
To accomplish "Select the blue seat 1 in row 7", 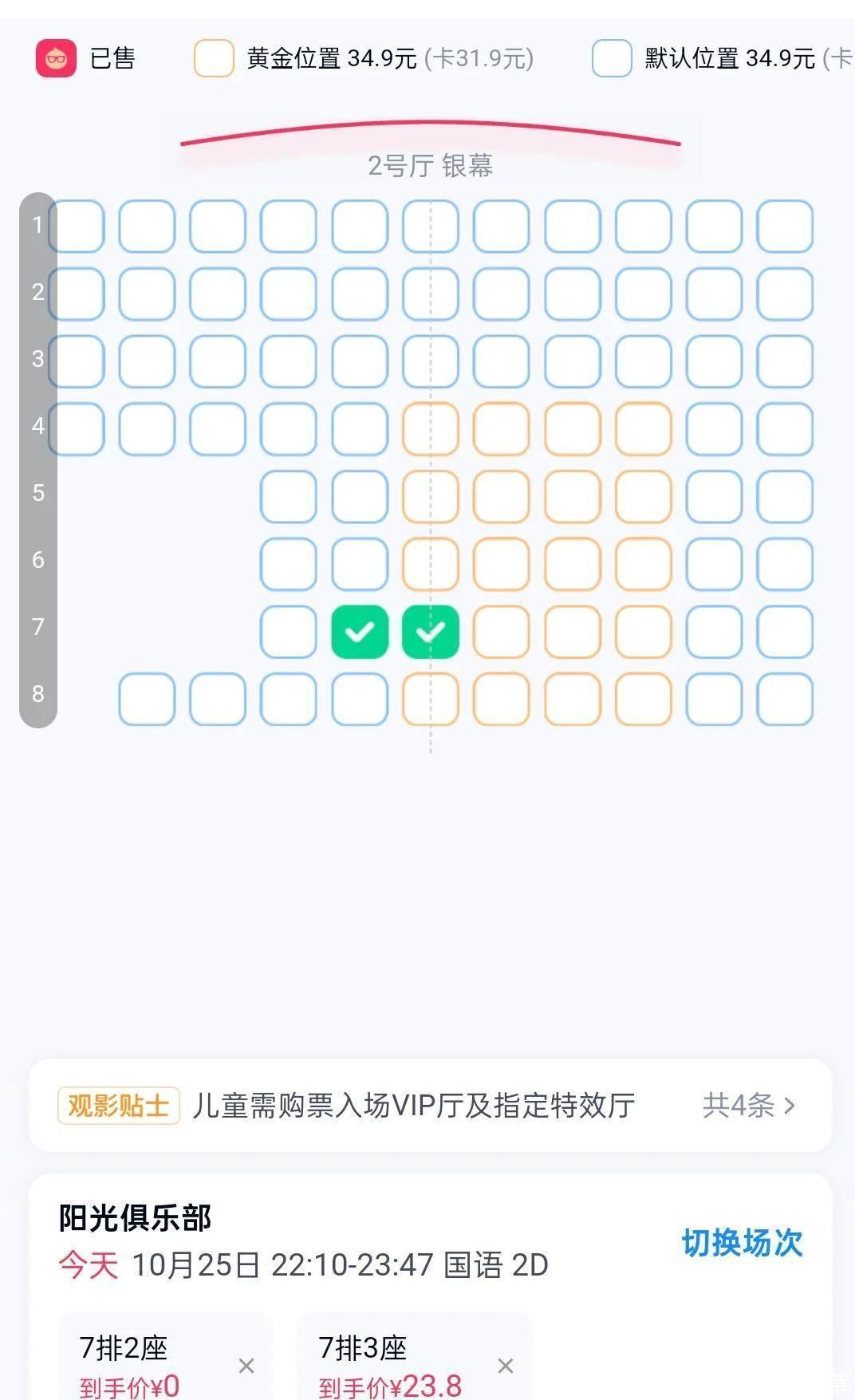I will tap(289, 632).
